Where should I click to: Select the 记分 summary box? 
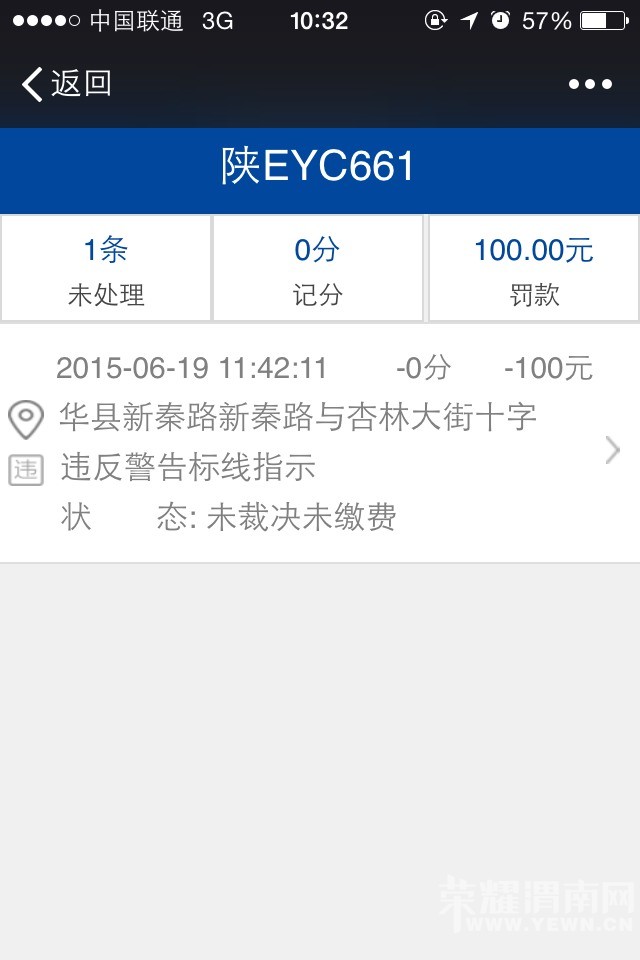pos(318,269)
